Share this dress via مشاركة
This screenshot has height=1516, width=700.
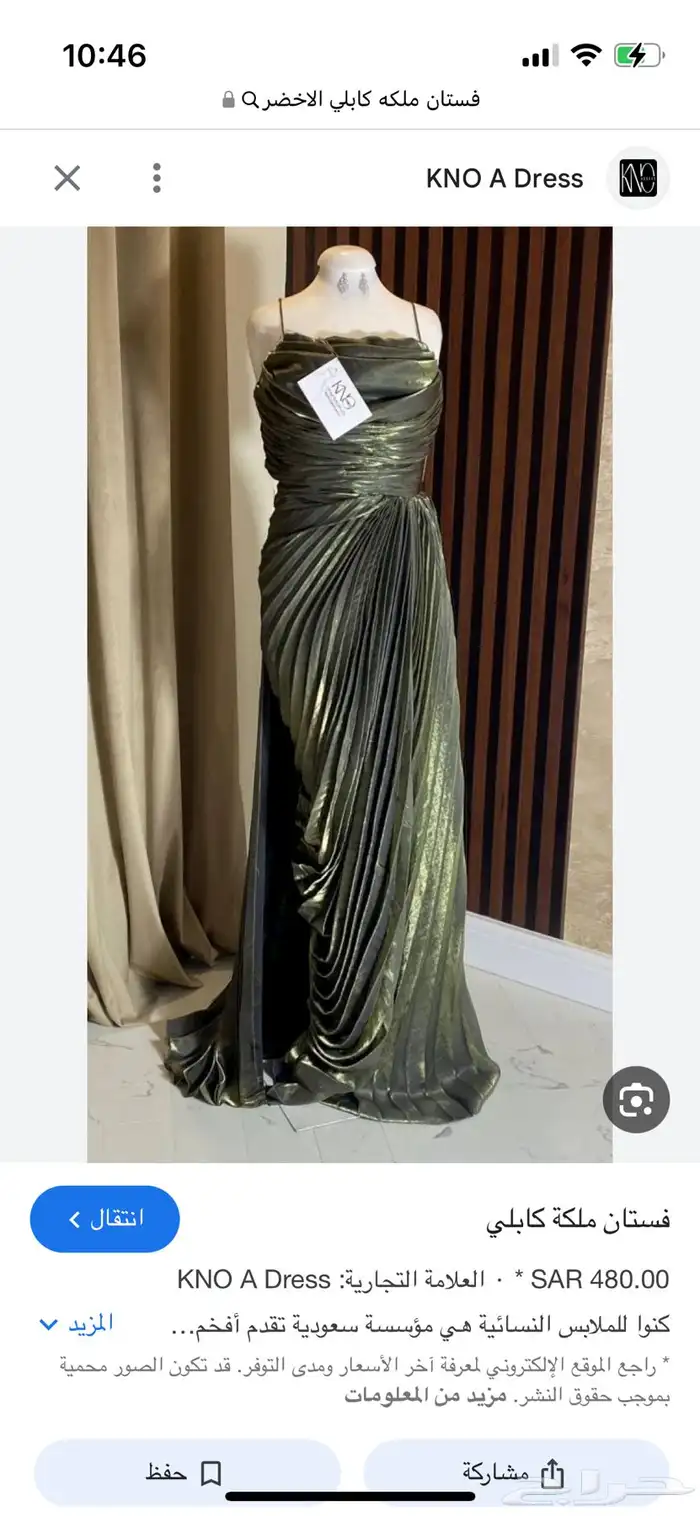514,1472
